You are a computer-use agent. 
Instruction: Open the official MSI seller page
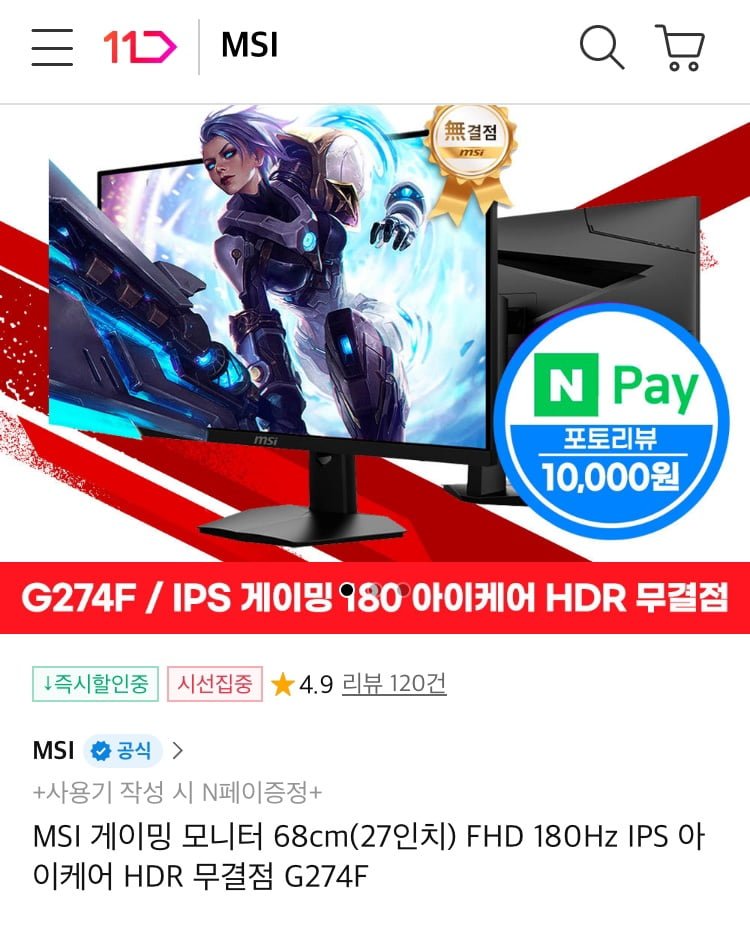pyautogui.click(x=108, y=750)
